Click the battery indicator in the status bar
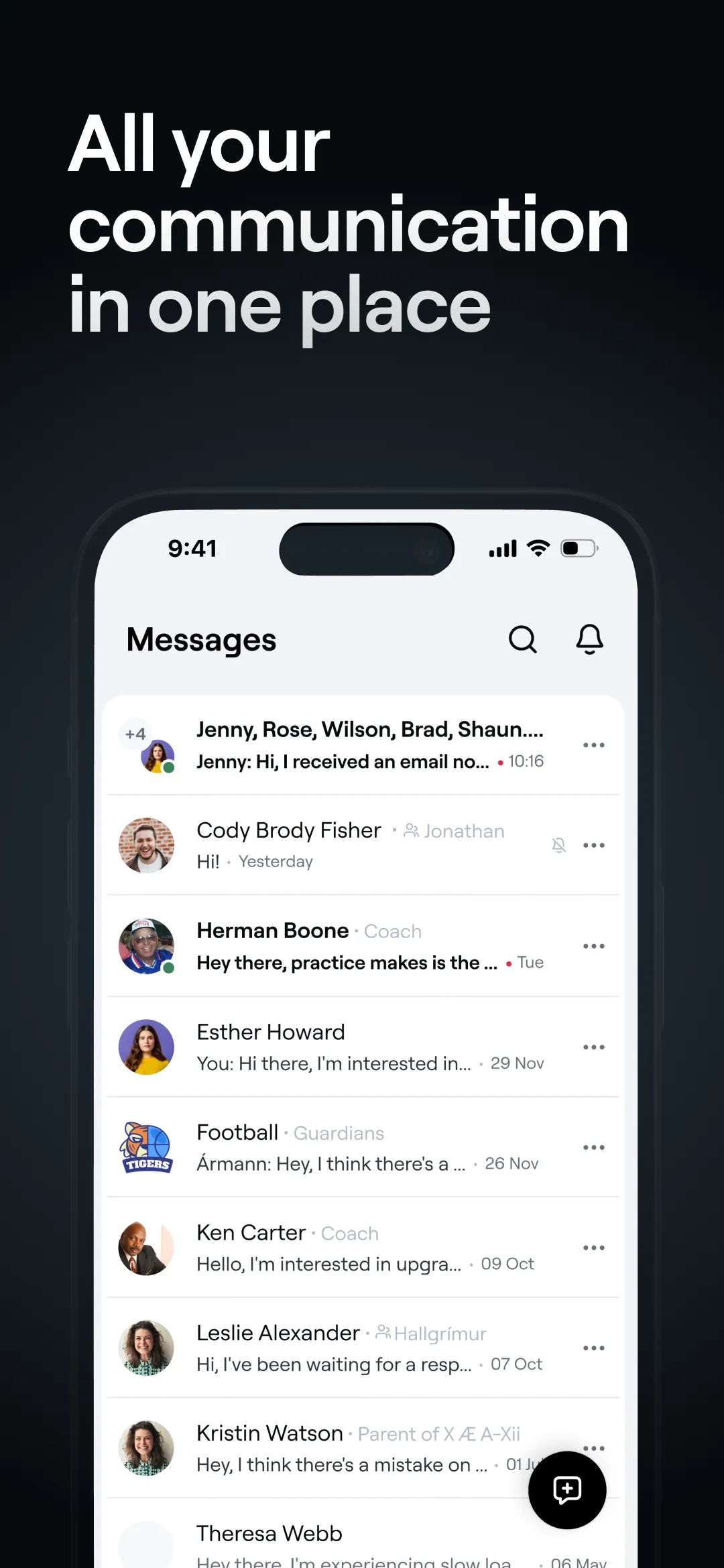 [x=578, y=547]
